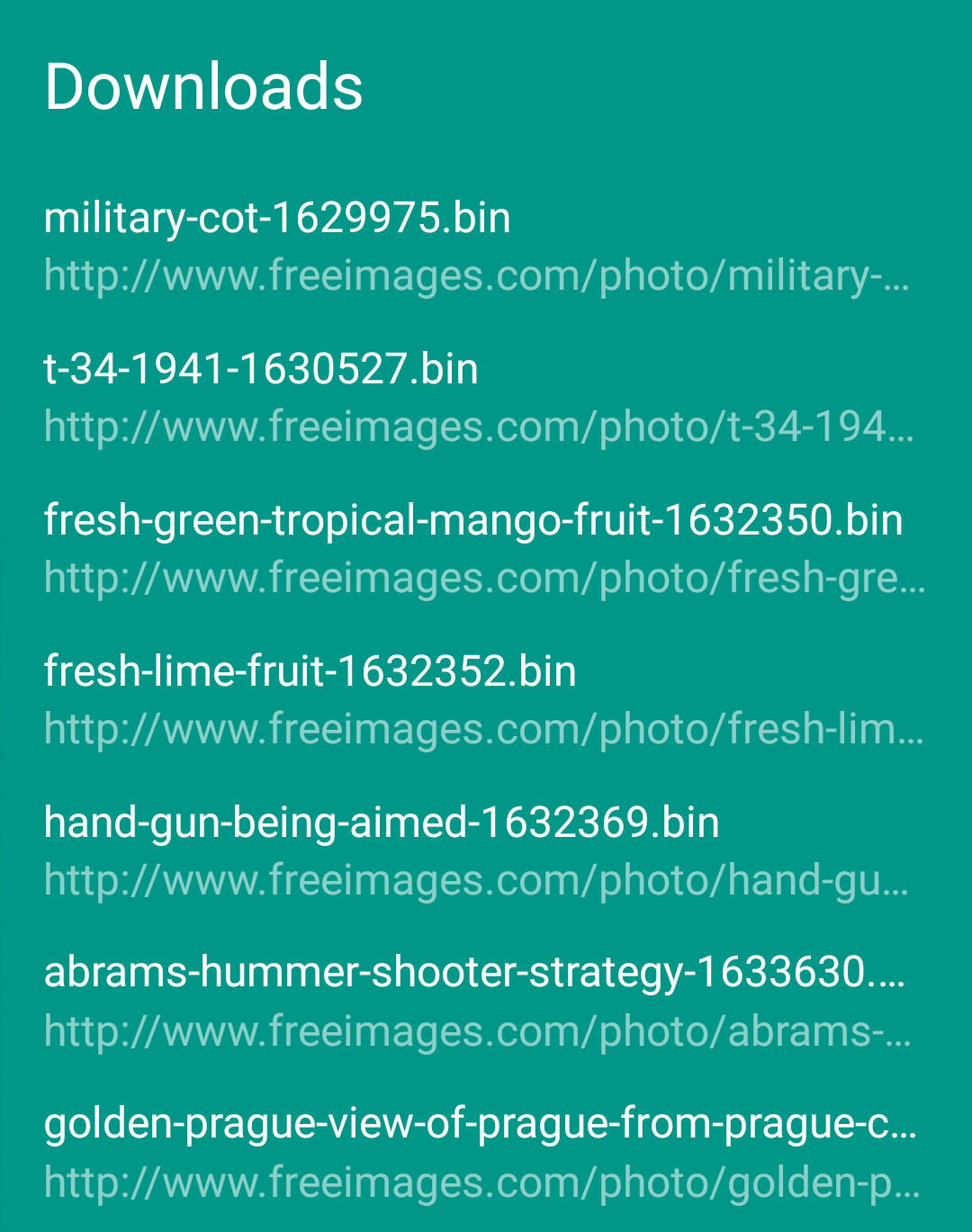Open the military-cot-1629975.bin download

pyautogui.click(x=276, y=218)
